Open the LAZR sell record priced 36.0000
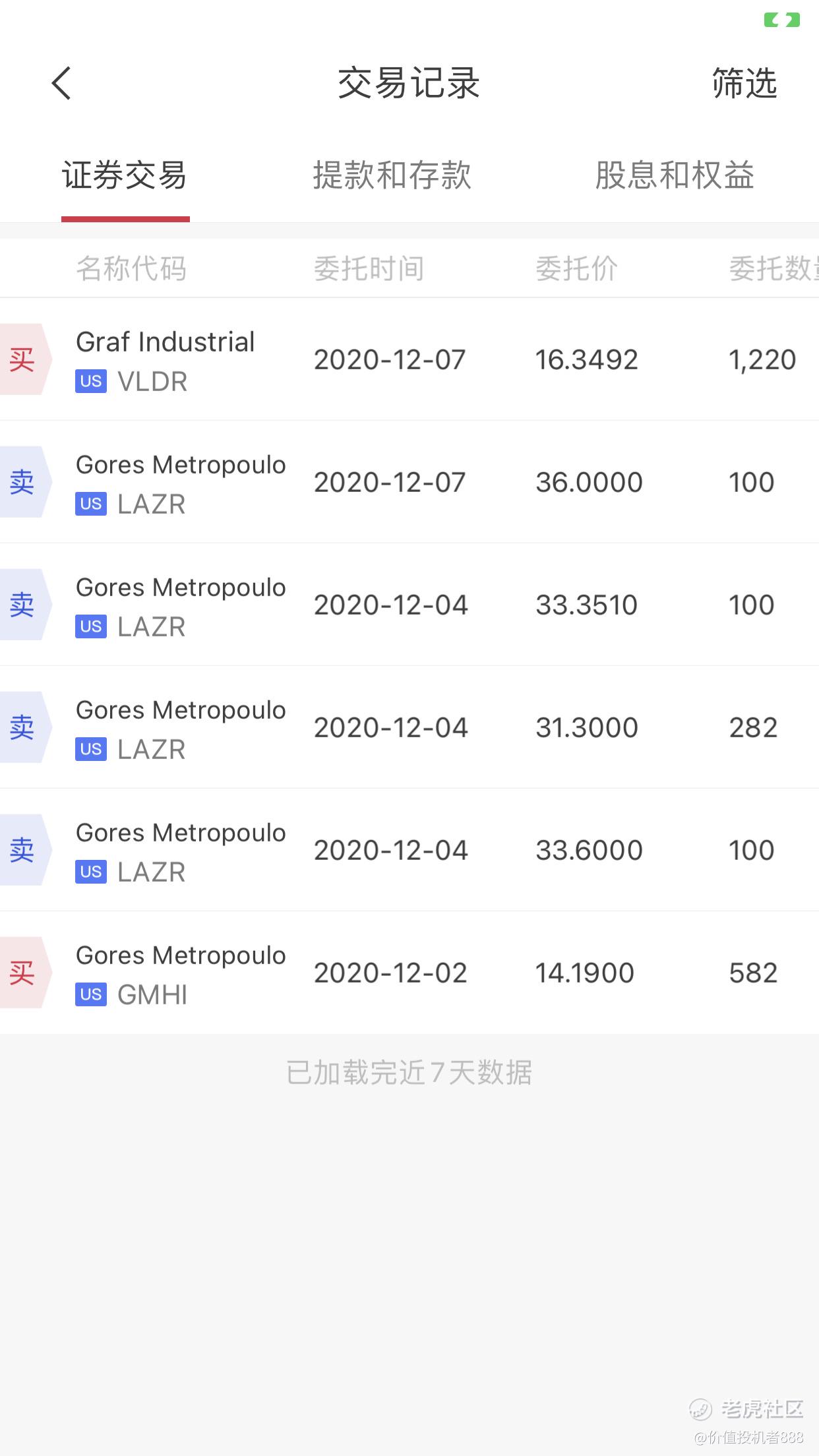Screen dimensions: 819x1456 pyautogui.click(x=409, y=482)
